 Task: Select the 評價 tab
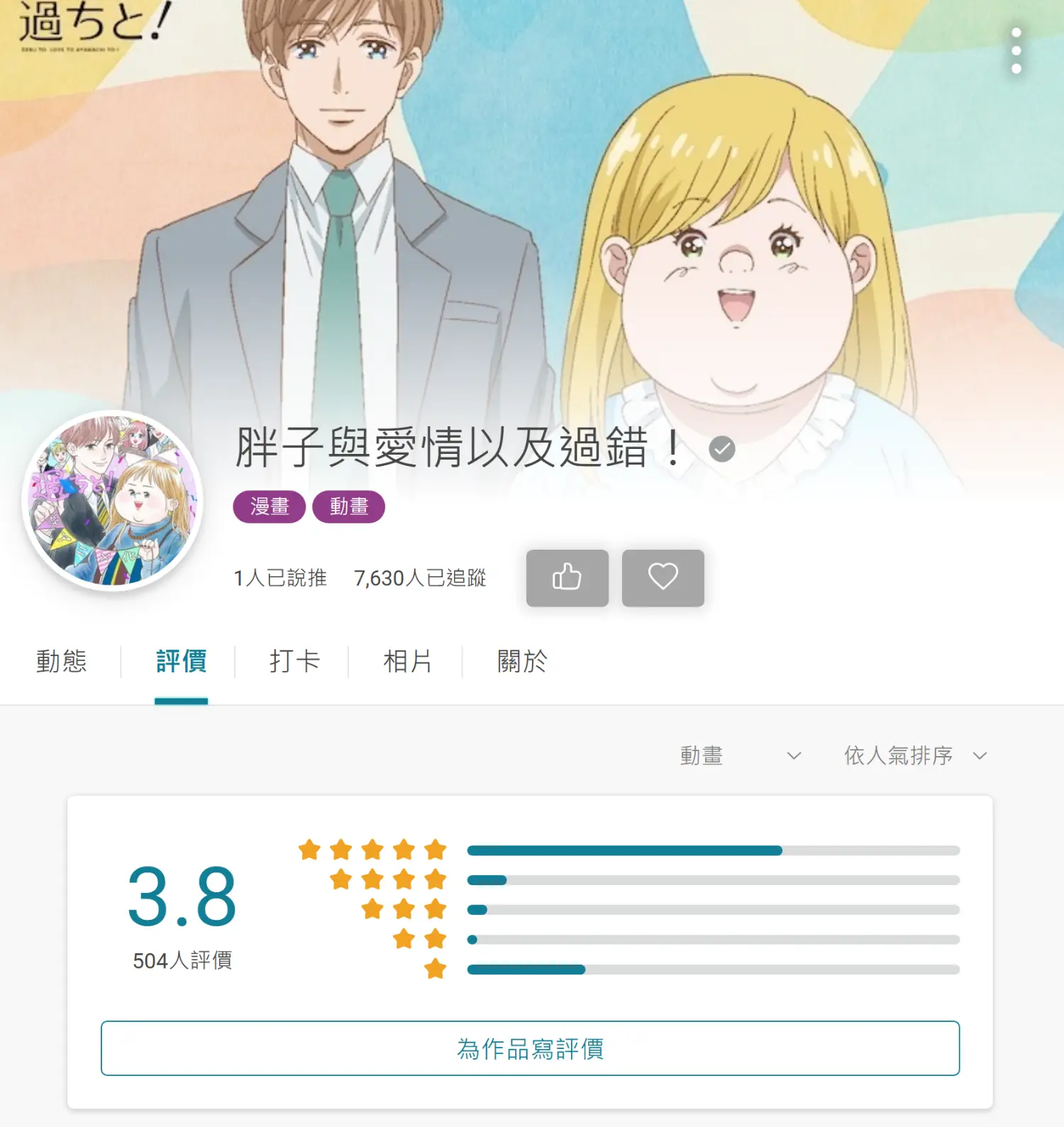pos(181,661)
